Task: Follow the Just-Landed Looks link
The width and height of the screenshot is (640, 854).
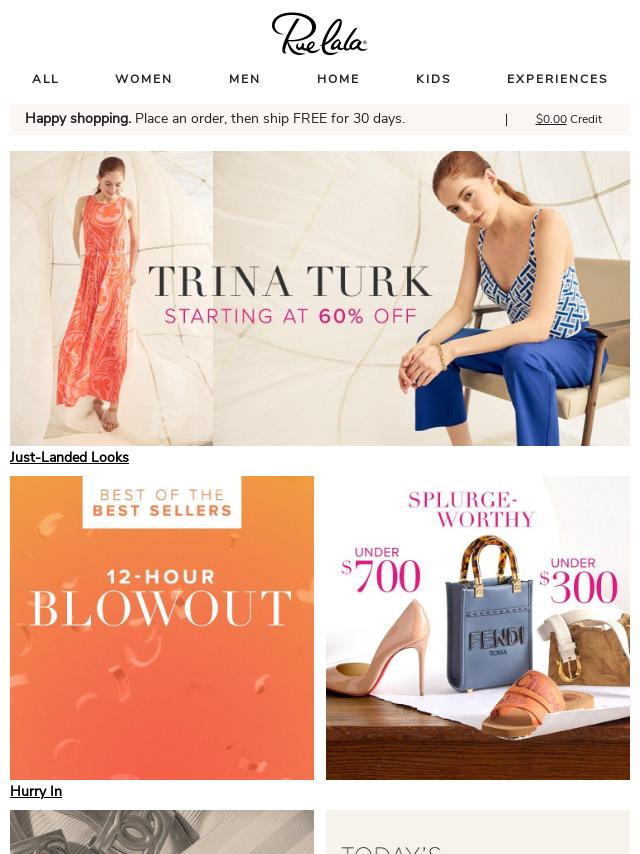Action: 69,457
